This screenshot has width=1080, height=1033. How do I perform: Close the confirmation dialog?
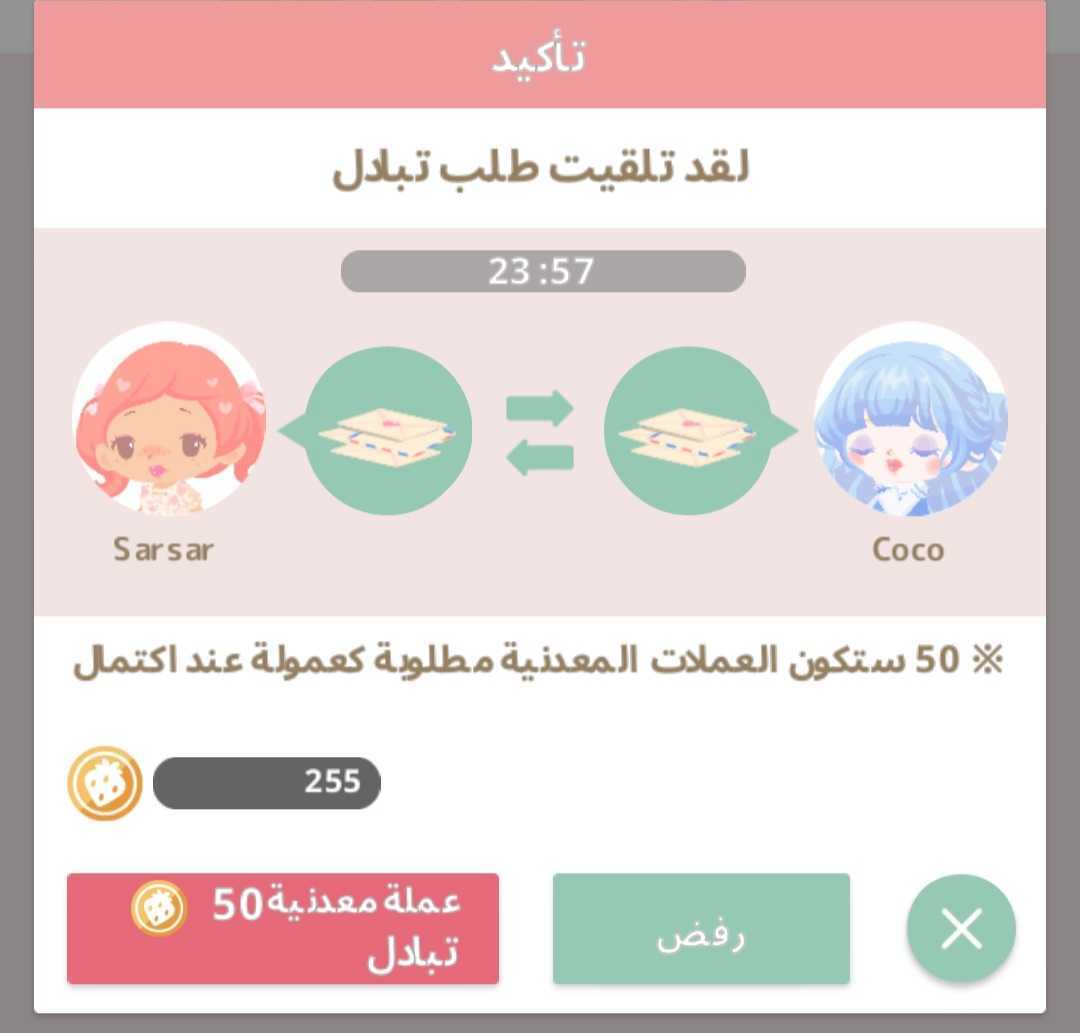(x=961, y=929)
